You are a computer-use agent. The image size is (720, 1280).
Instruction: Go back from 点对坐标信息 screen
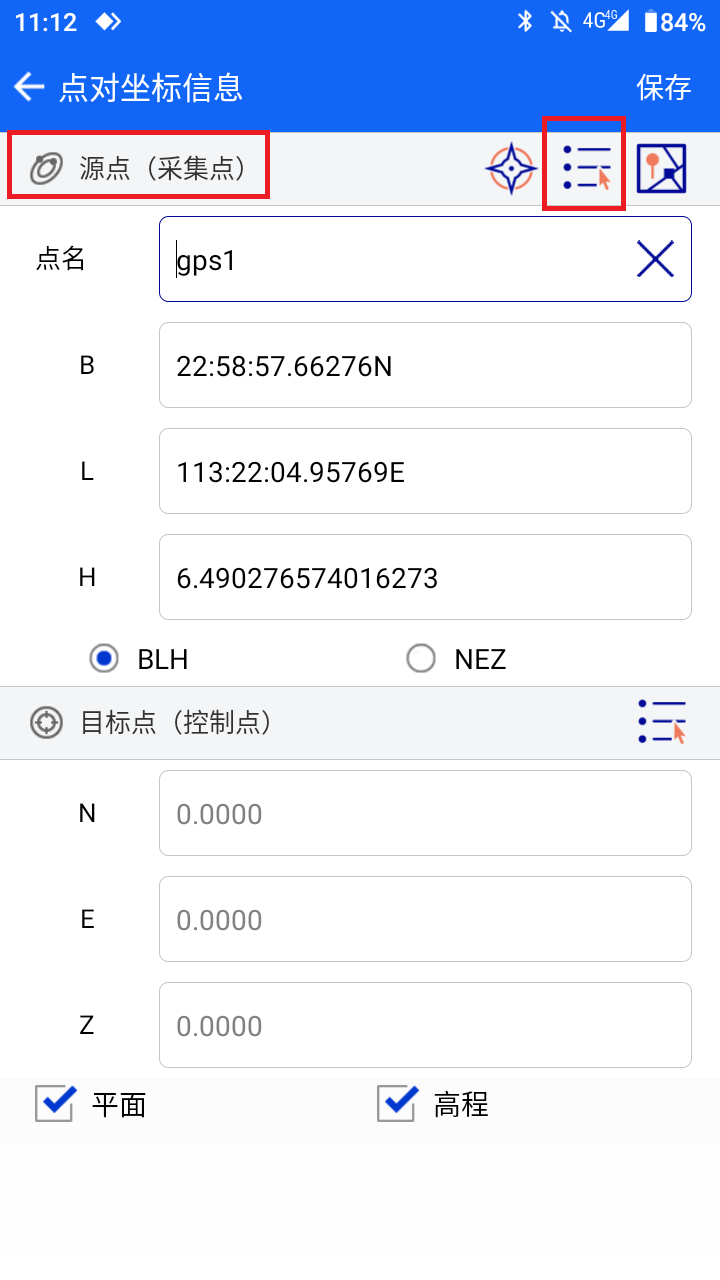(x=30, y=87)
